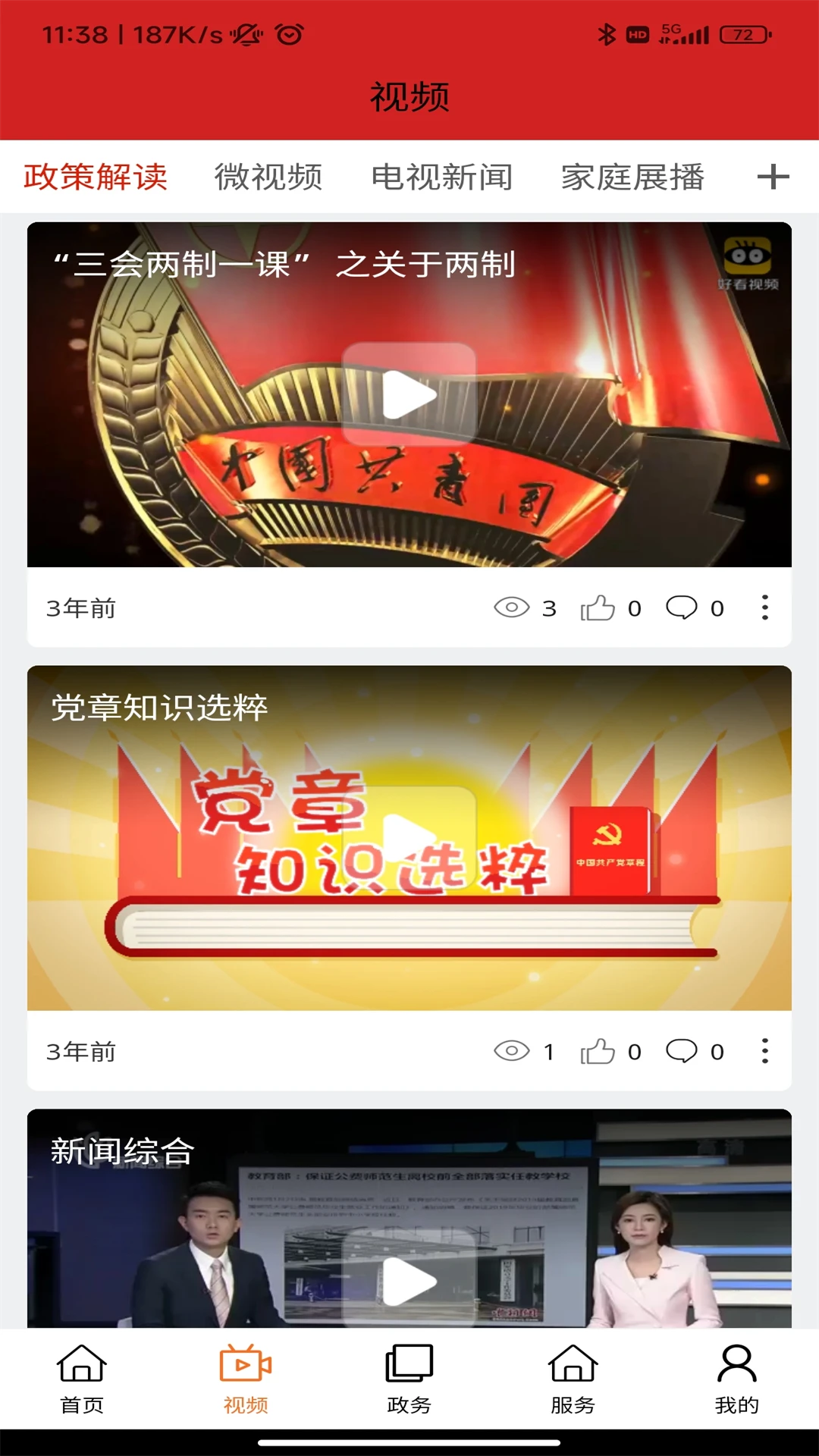Viewport: 819px width, 1456px height.
Task: Expand the channel list with the plus button
Action: 773,177
